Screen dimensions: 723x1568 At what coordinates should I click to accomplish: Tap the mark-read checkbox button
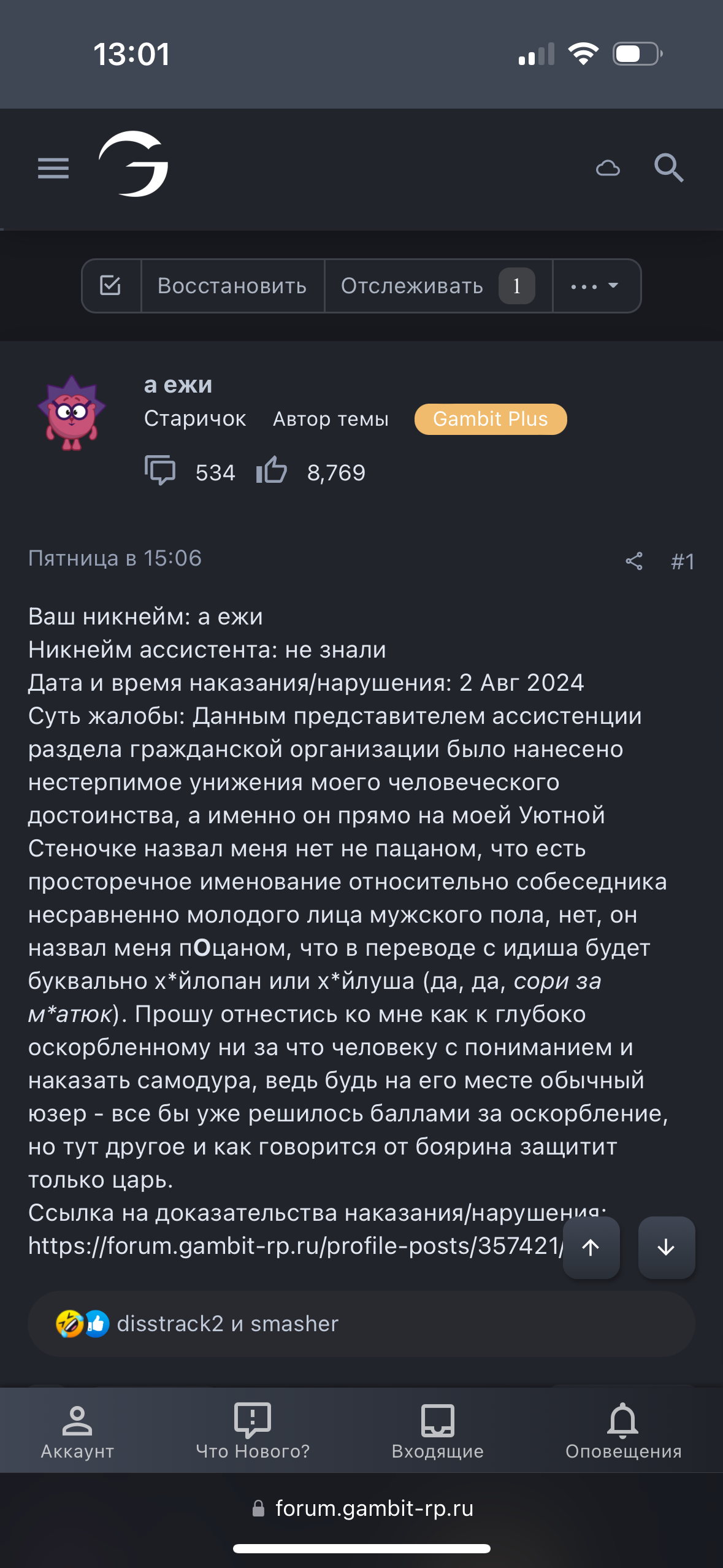(111, 286)
